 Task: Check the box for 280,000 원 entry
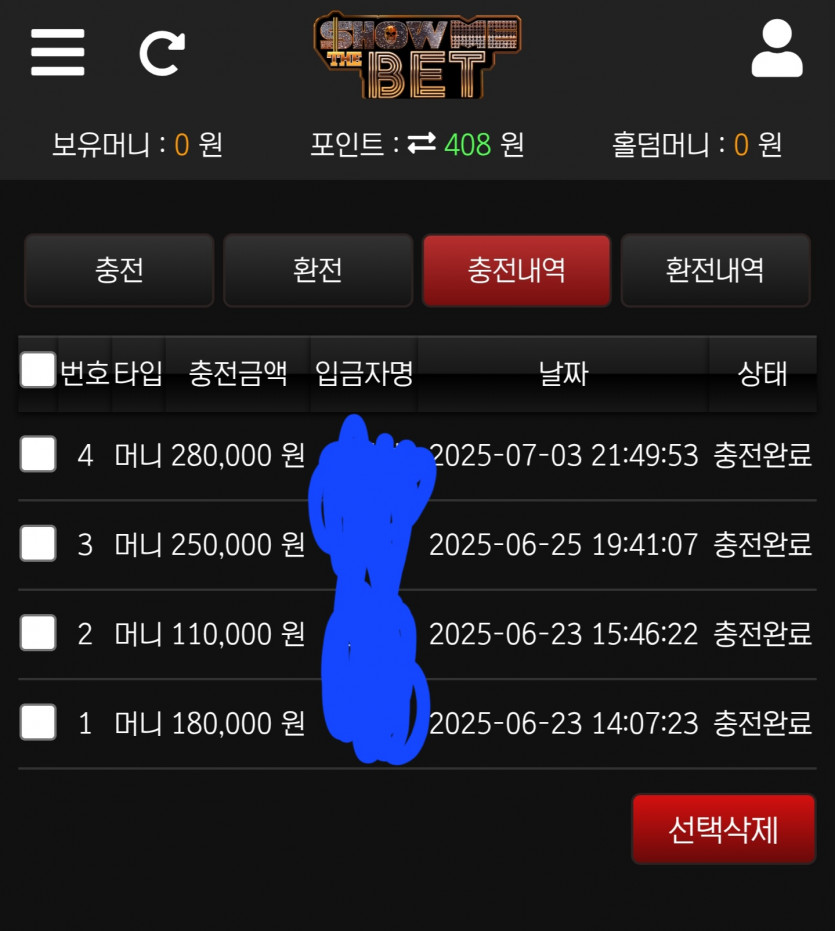tap(38, 454)
